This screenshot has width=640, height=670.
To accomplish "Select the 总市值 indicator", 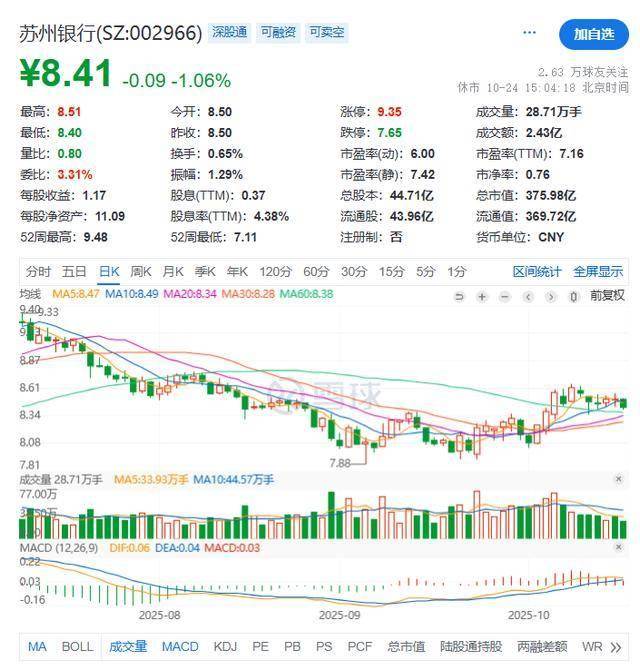I will pyautogui.click(x=406, y=646).
